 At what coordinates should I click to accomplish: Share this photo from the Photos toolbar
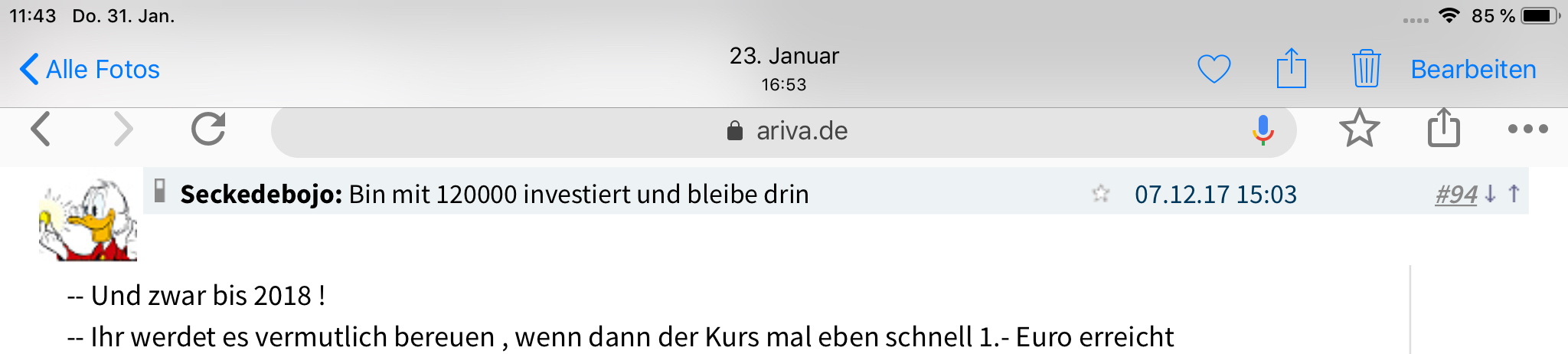pyautogui.click(x=1291, y=68)
